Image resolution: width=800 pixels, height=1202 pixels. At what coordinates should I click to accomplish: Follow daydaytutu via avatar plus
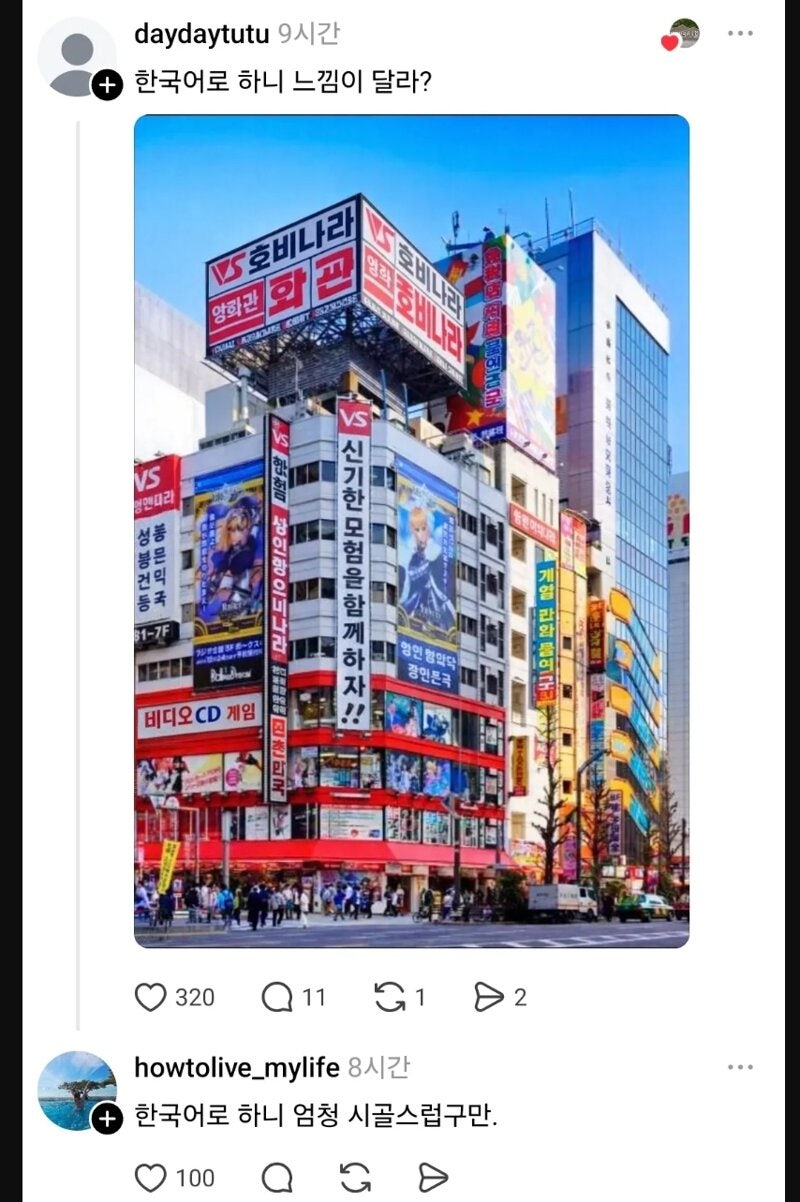[x=107, y=85]
